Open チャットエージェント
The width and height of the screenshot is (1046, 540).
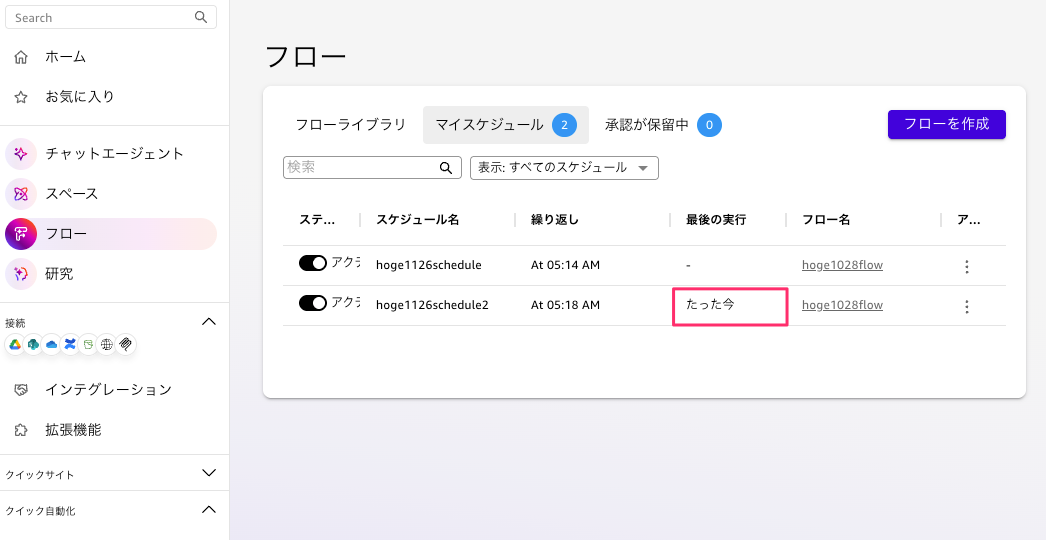(113, 153)
